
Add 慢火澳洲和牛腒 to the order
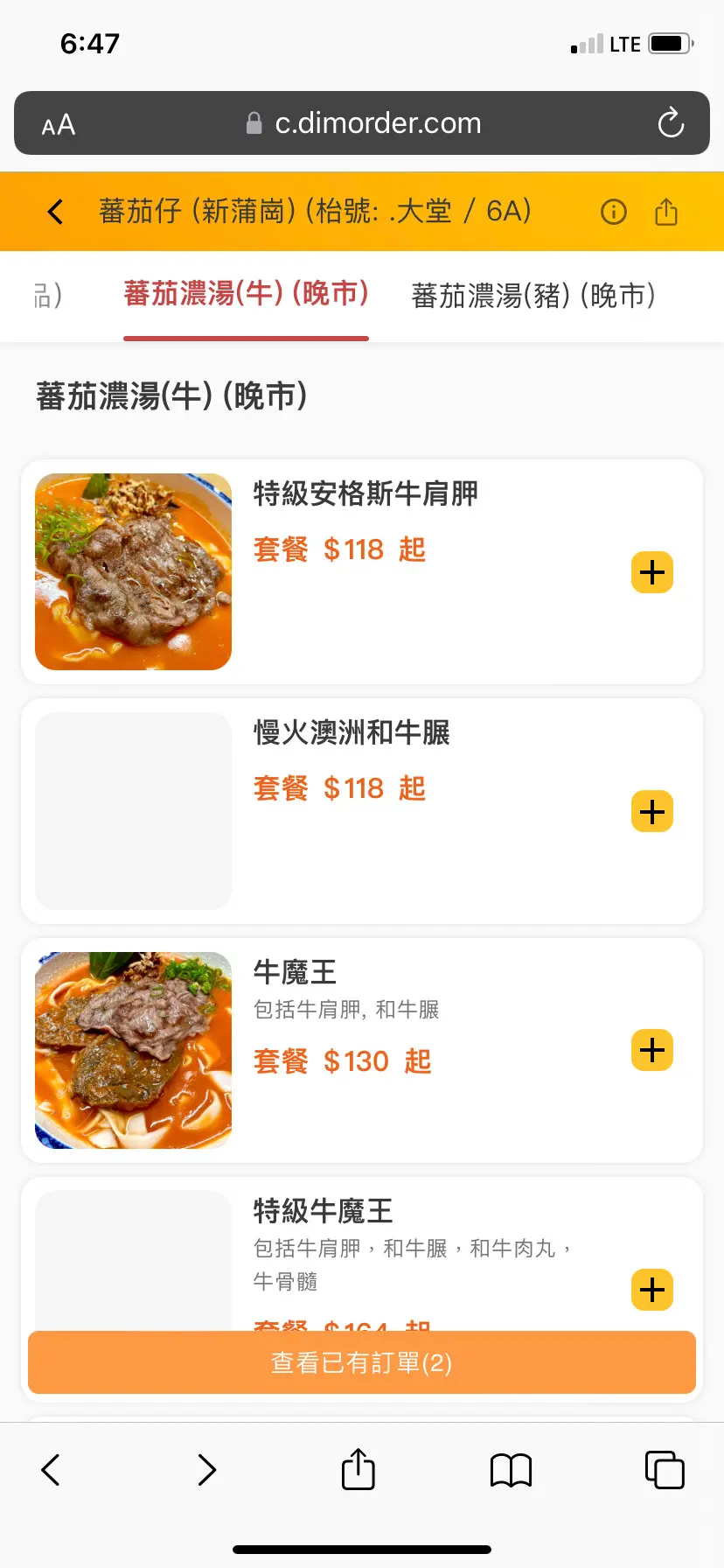point(652,811)
